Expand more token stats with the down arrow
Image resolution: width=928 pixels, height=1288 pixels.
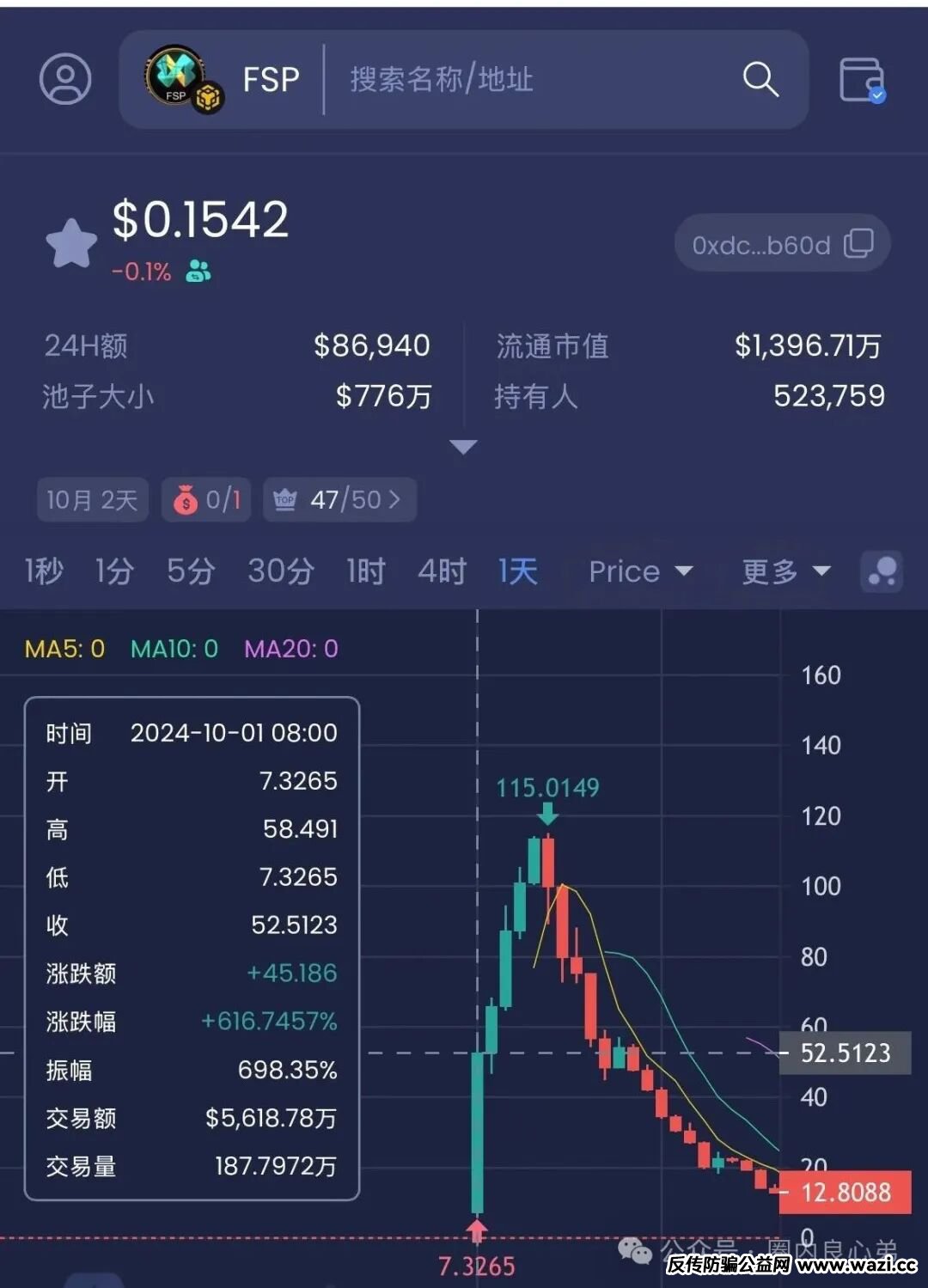(463, 447)
